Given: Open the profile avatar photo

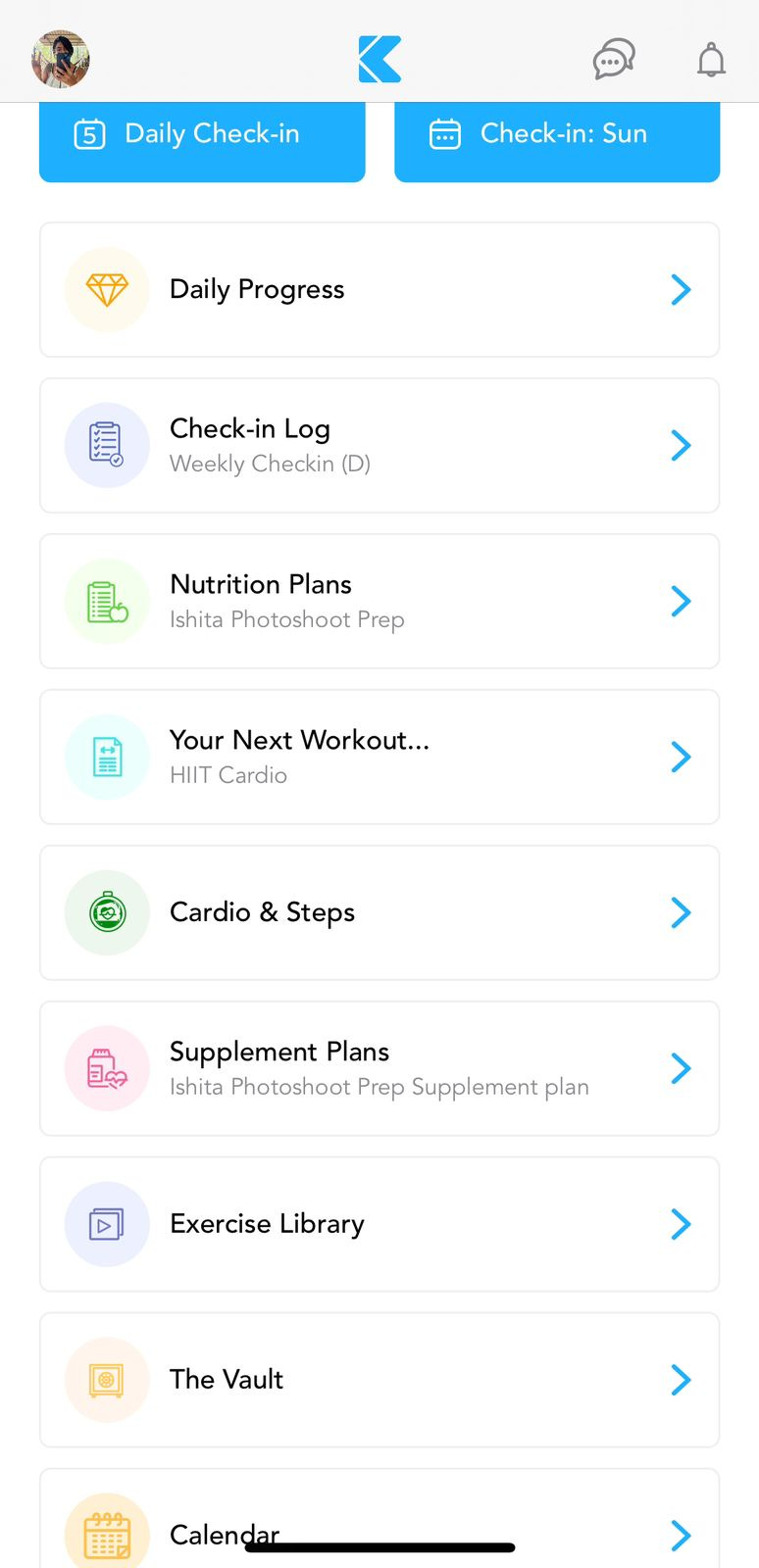Looking at the screenshot, I should [x=61, y=59].
